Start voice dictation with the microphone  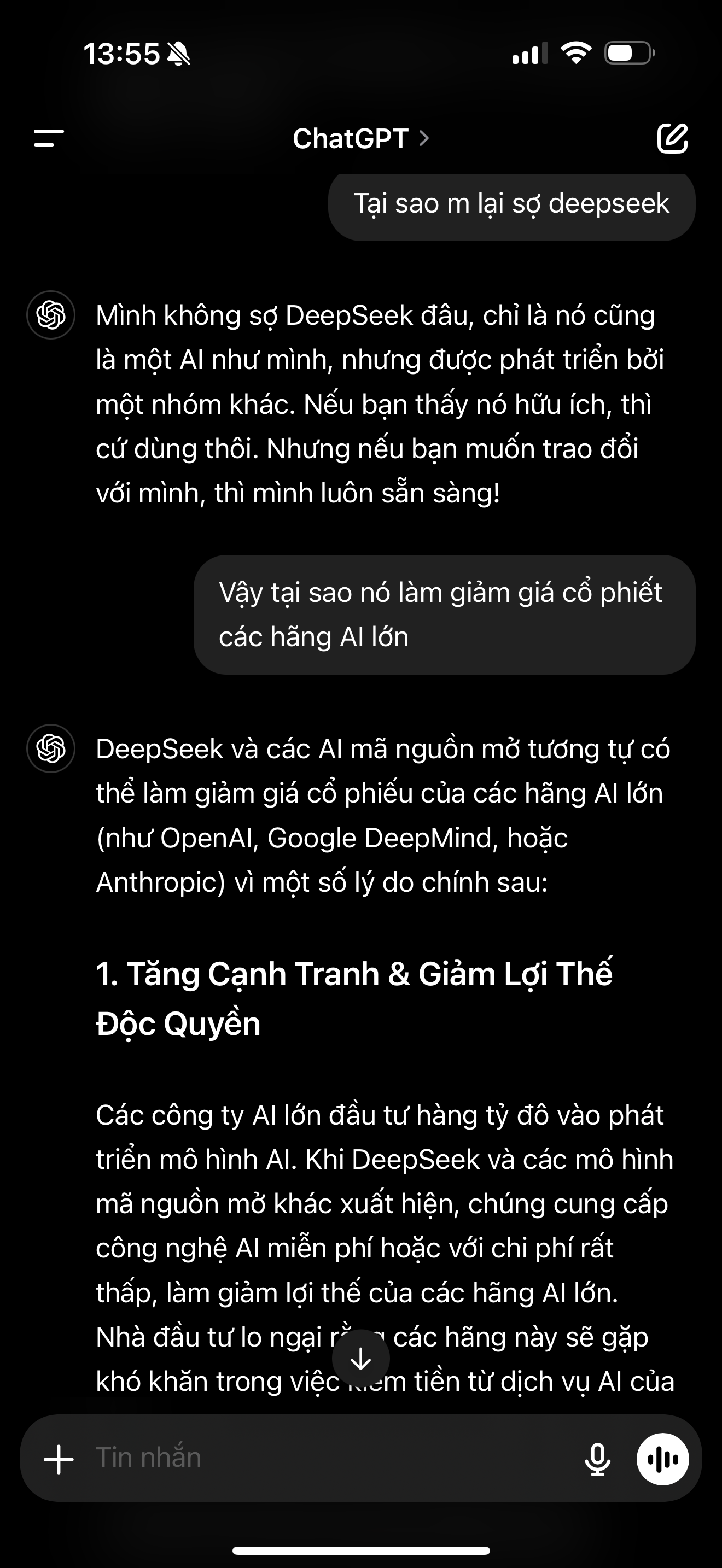tap(597, 1459)
